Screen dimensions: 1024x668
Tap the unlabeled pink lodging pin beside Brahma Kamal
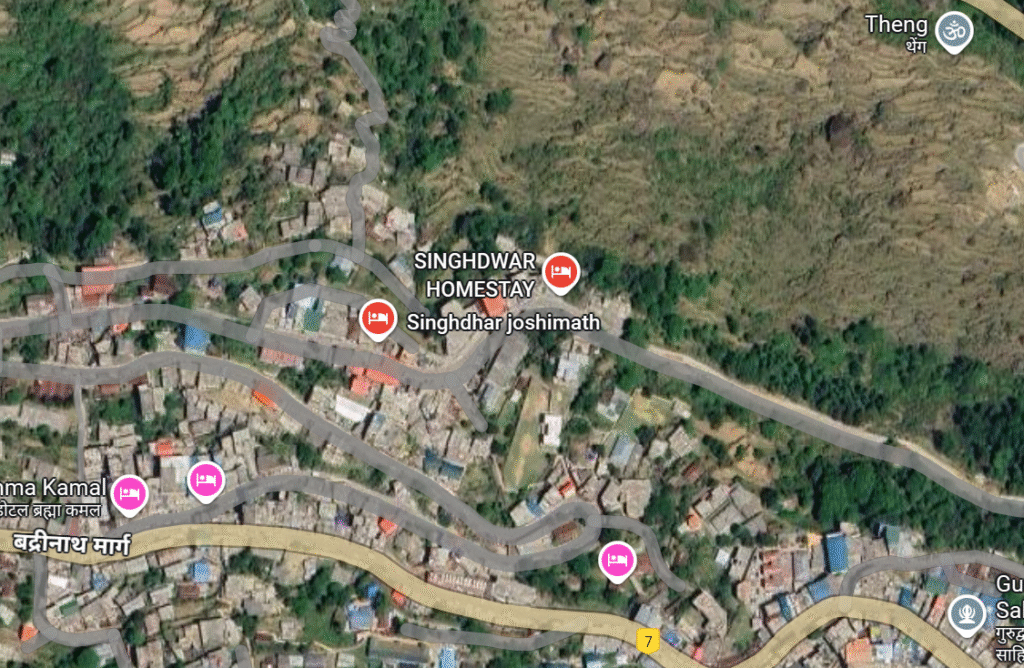coord(206,480)
